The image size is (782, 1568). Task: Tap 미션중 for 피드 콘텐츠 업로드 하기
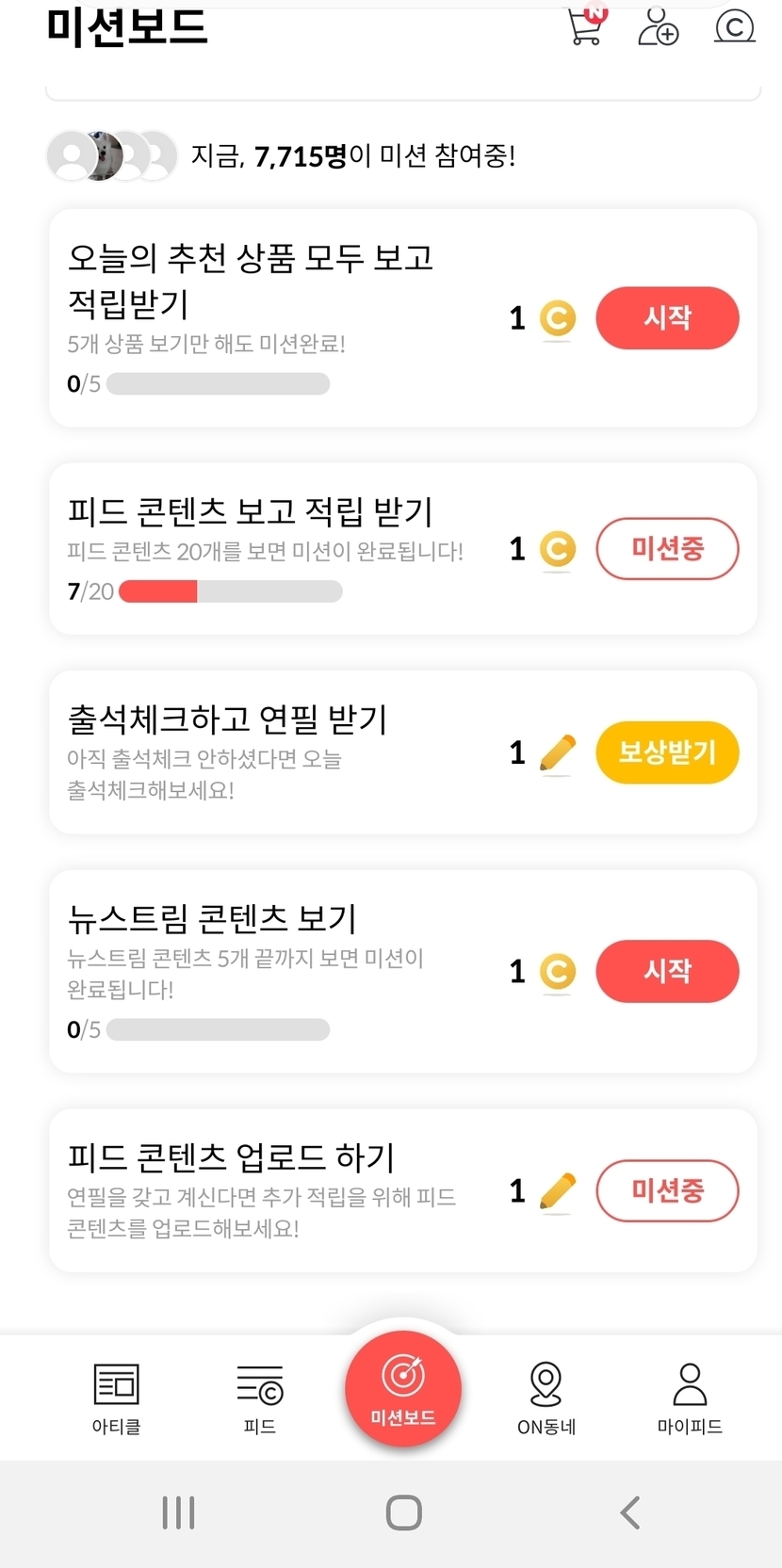pos(667,1191)
